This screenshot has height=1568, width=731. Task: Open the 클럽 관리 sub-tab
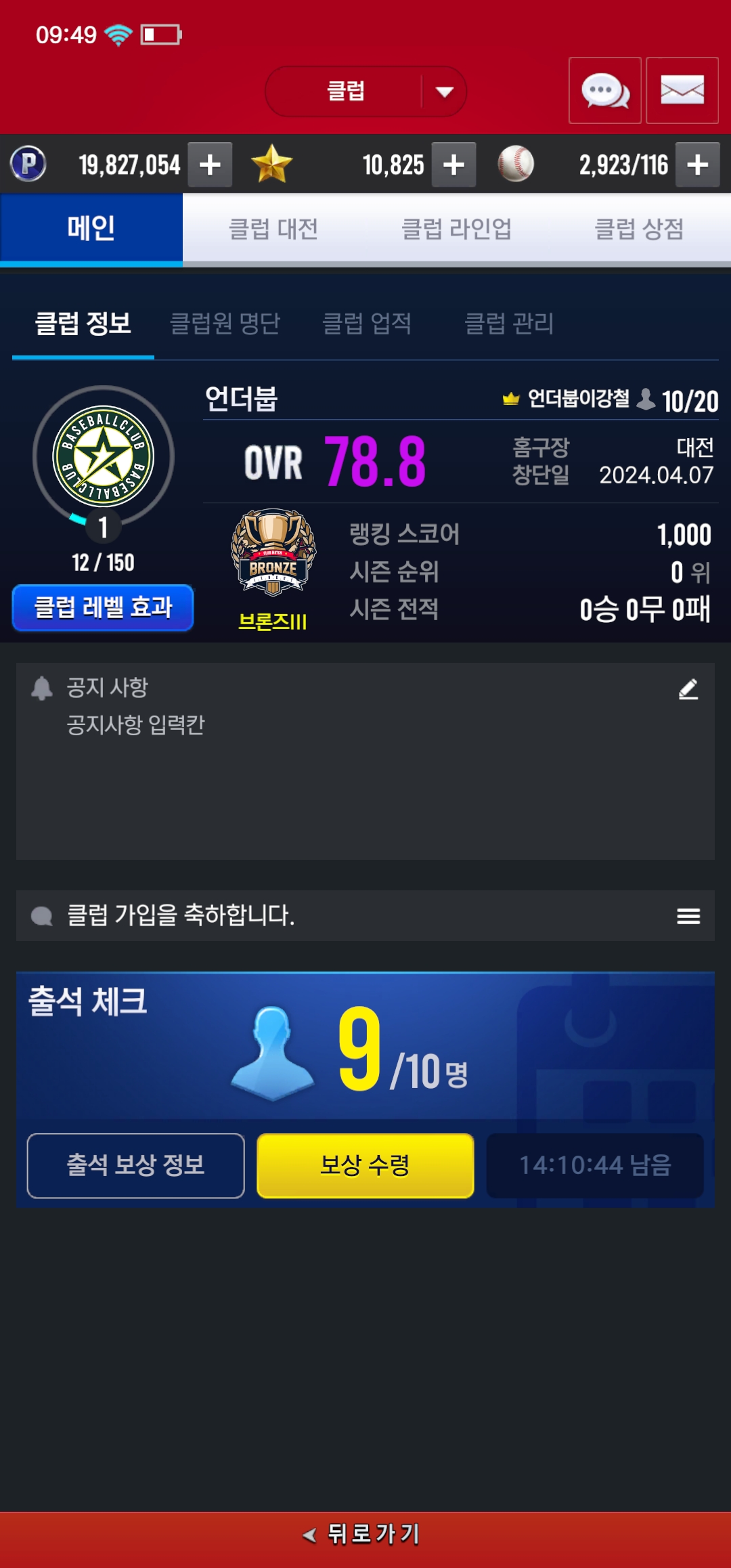point(509,324)
